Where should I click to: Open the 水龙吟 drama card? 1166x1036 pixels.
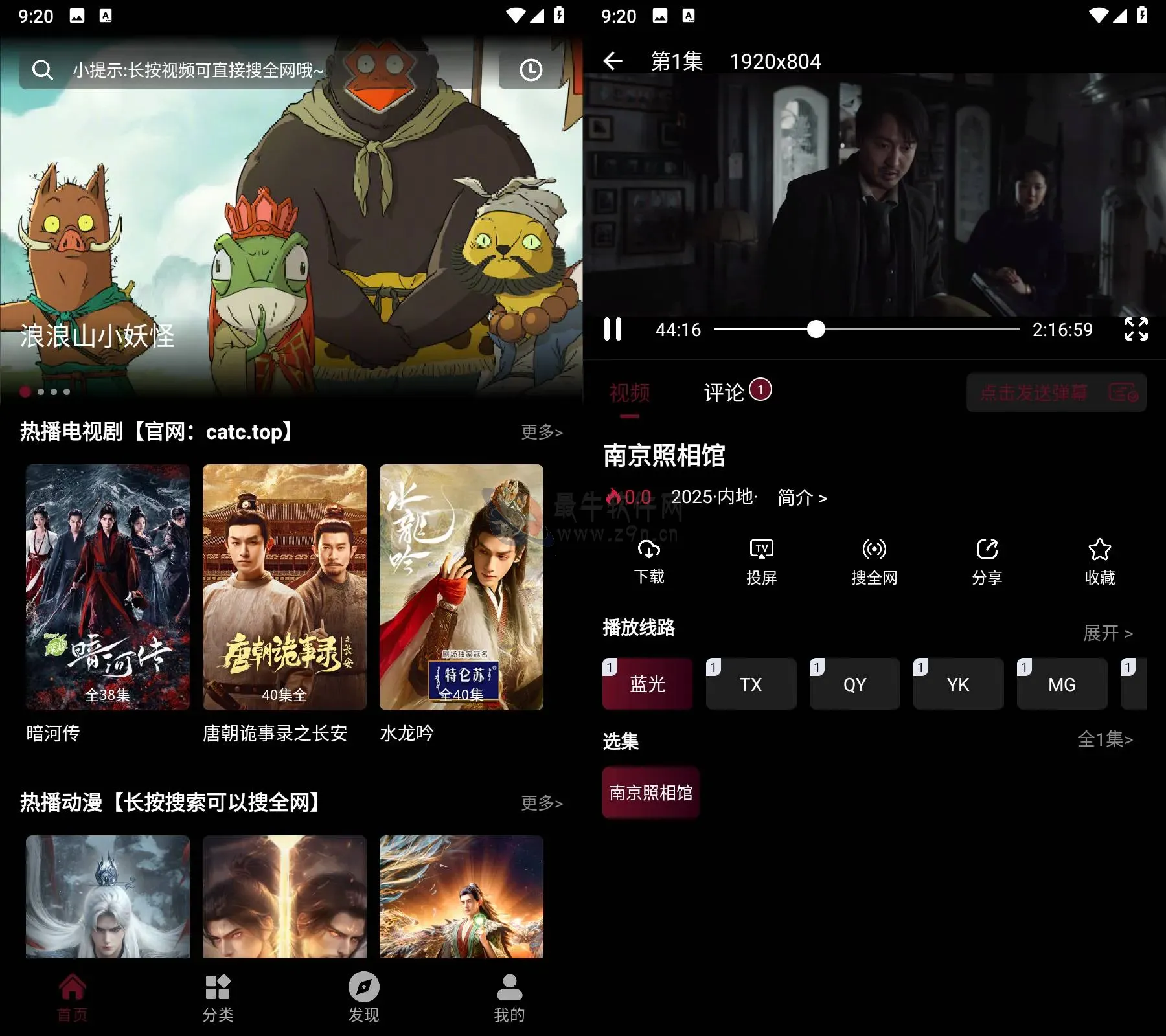[461, 587]
